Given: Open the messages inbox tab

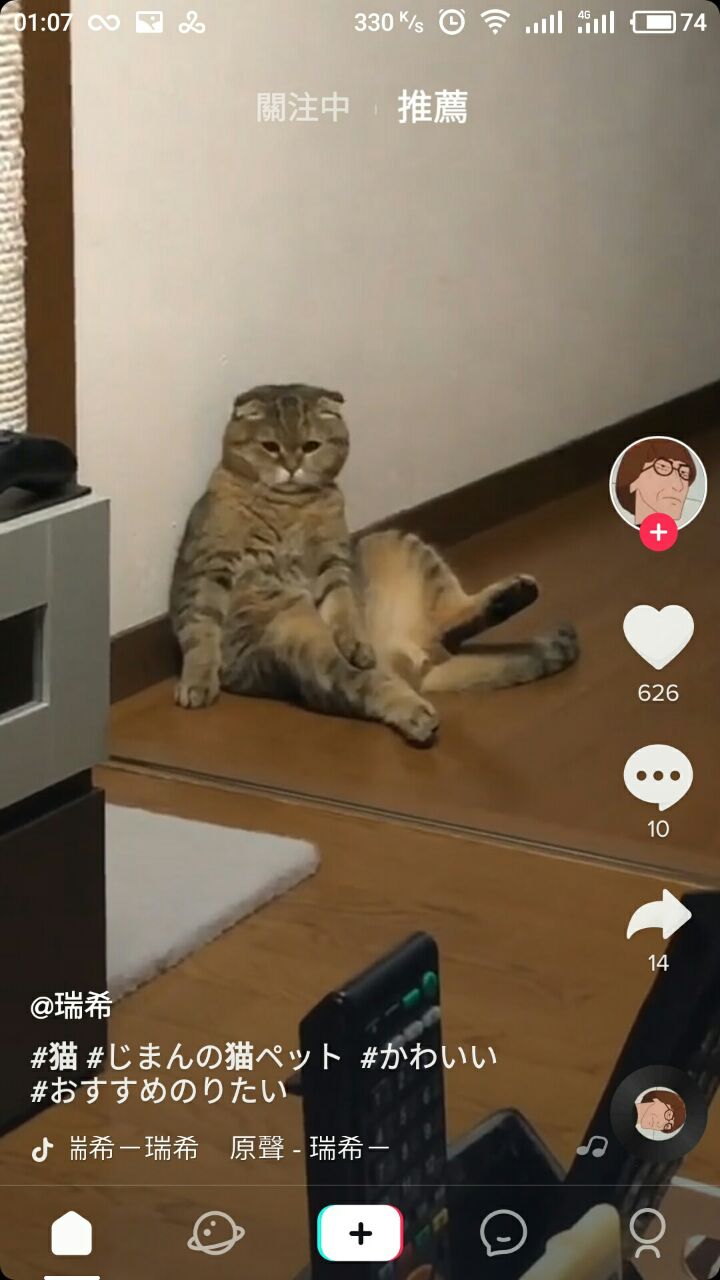Looking at the screenshot, I should click(x=503, y=1233).
